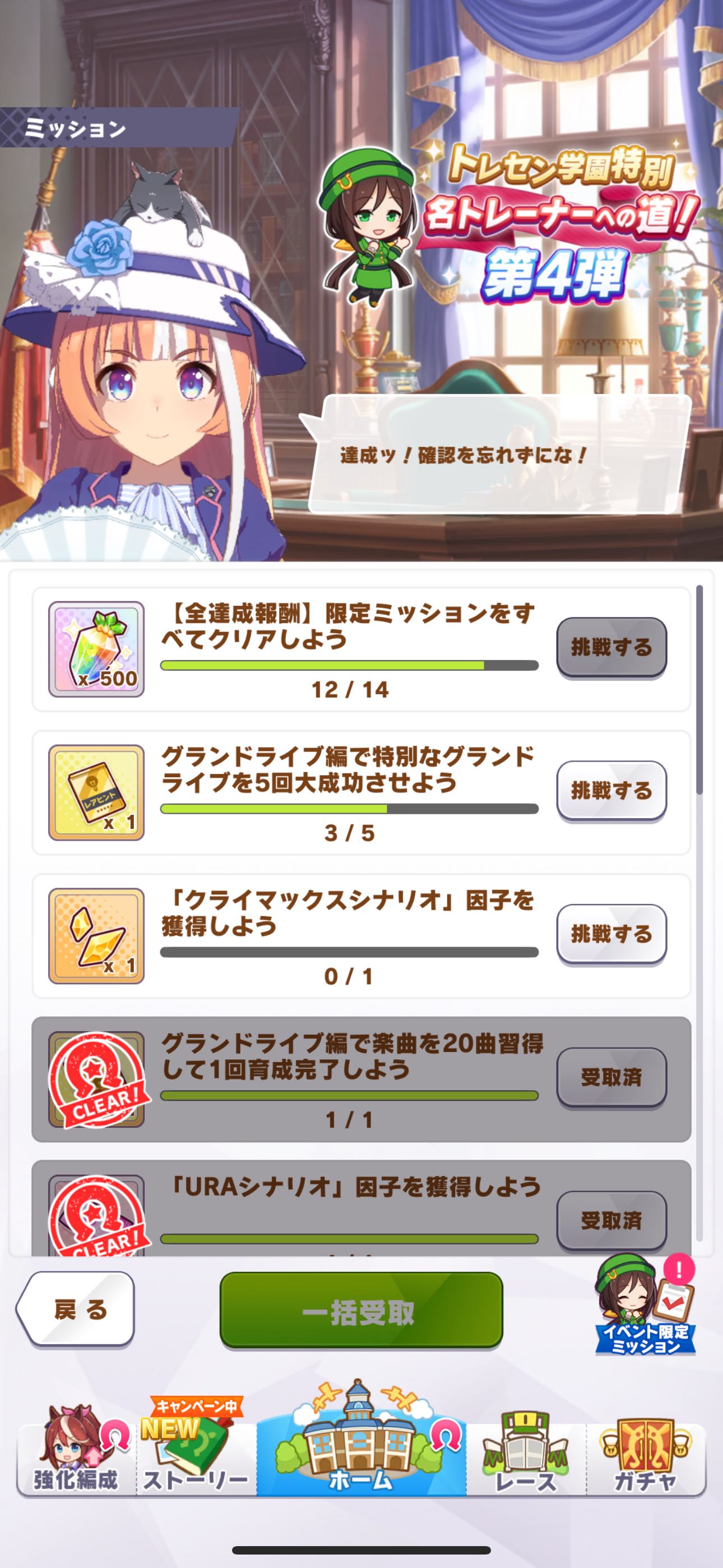Viewport: 723px width, 1568px height.
Task: Challenge the グランドライブ 5回大成功 mission
Action: [611, 791]
